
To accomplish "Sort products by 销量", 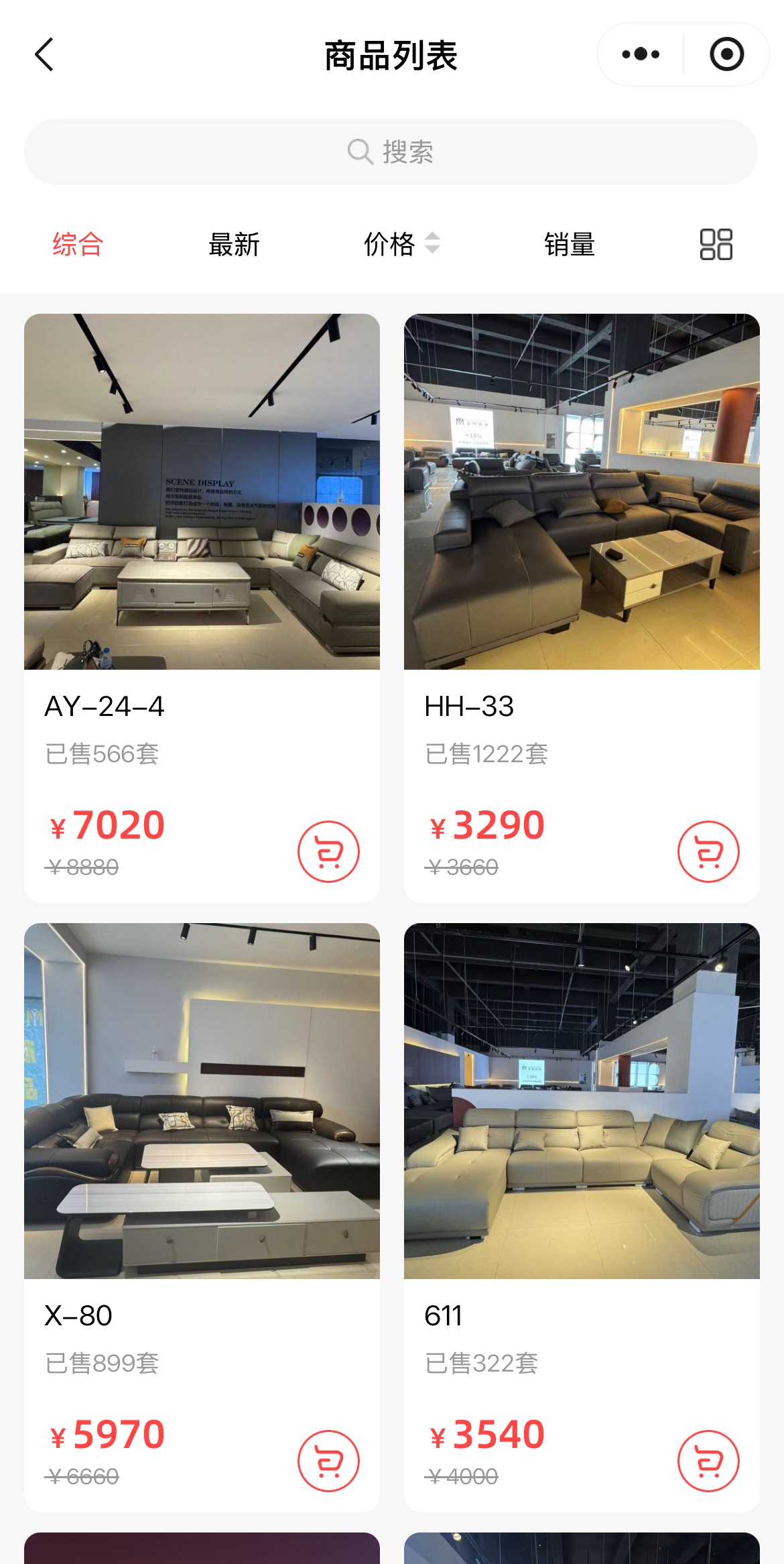I will (570, 244).
